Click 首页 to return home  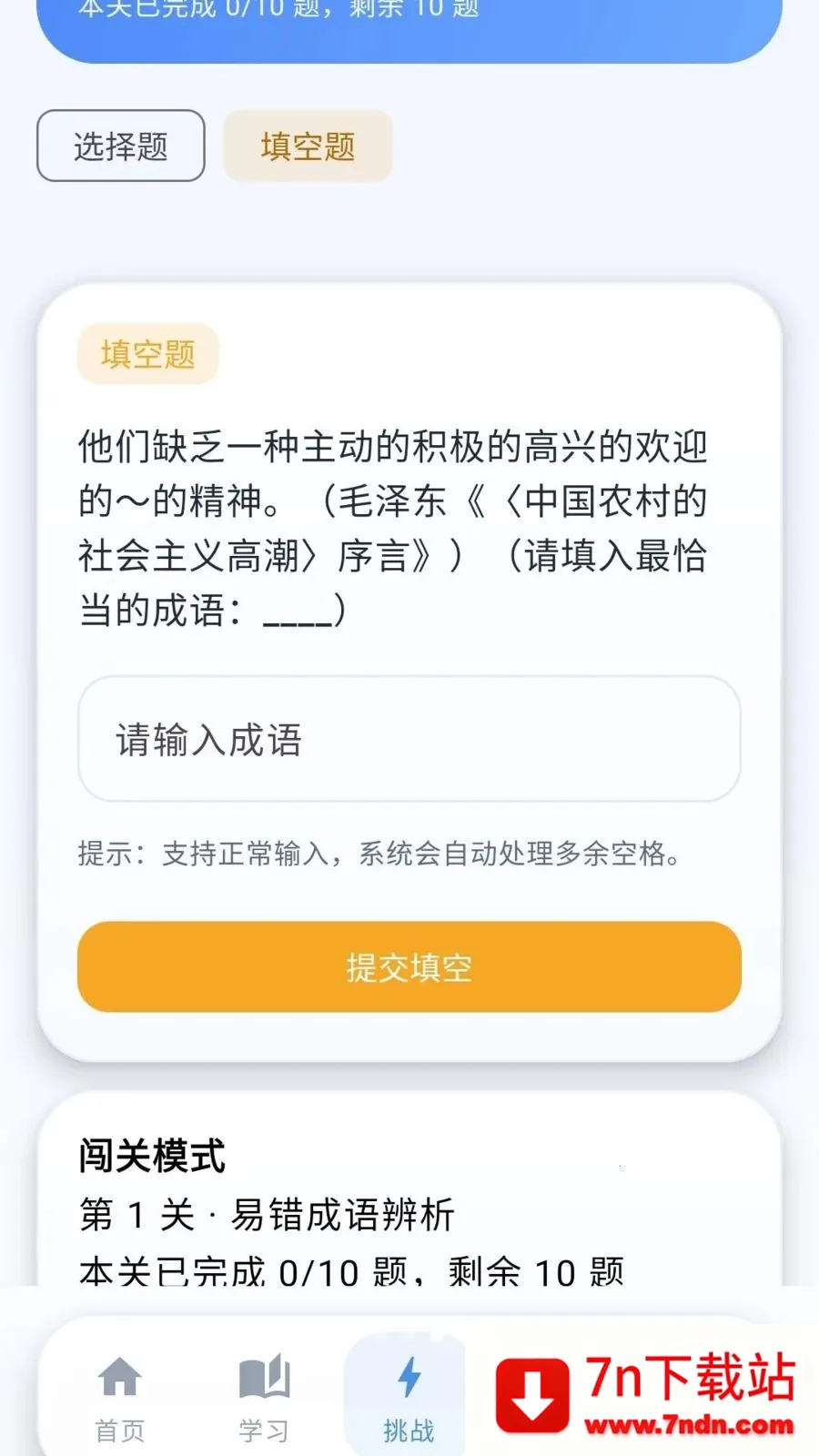(x=120, y=1429)
